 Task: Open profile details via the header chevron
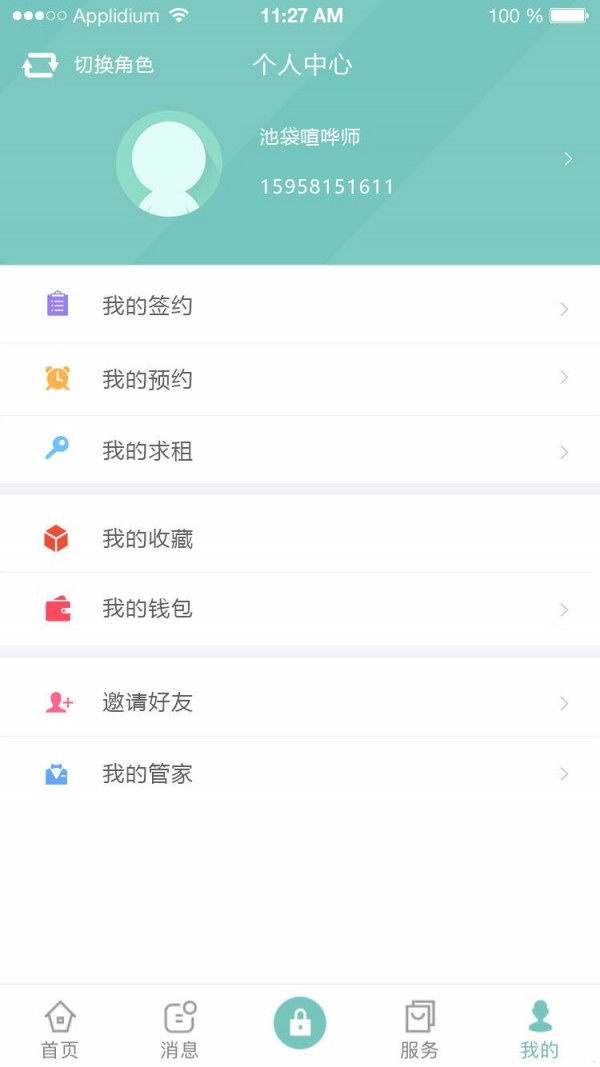pos(568,159)
